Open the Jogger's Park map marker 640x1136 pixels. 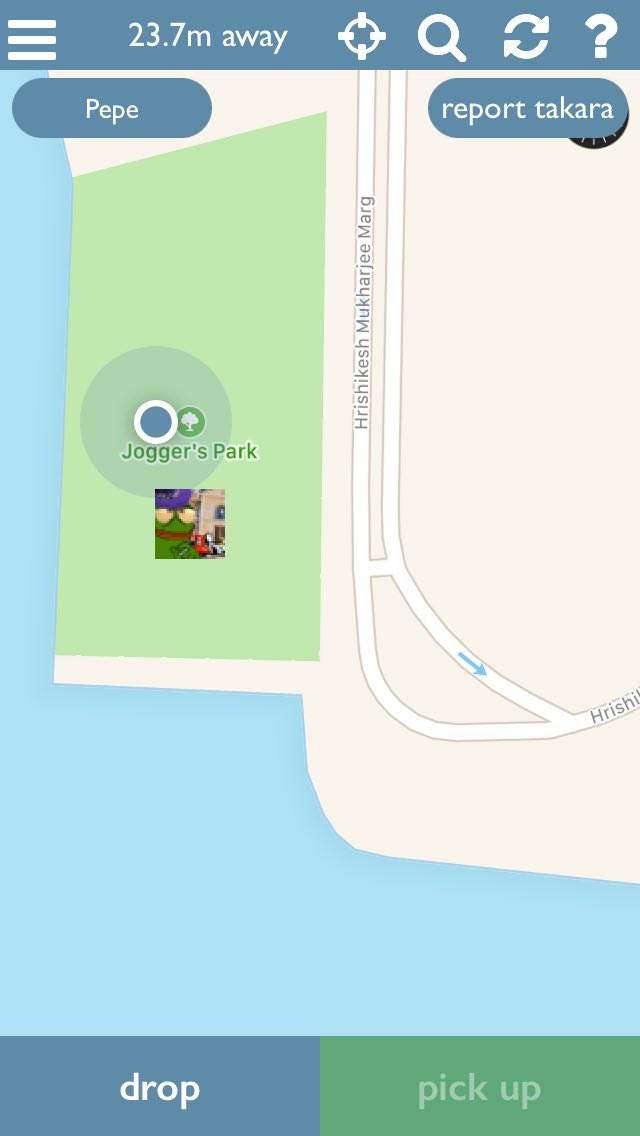click(x=191, y=422)
